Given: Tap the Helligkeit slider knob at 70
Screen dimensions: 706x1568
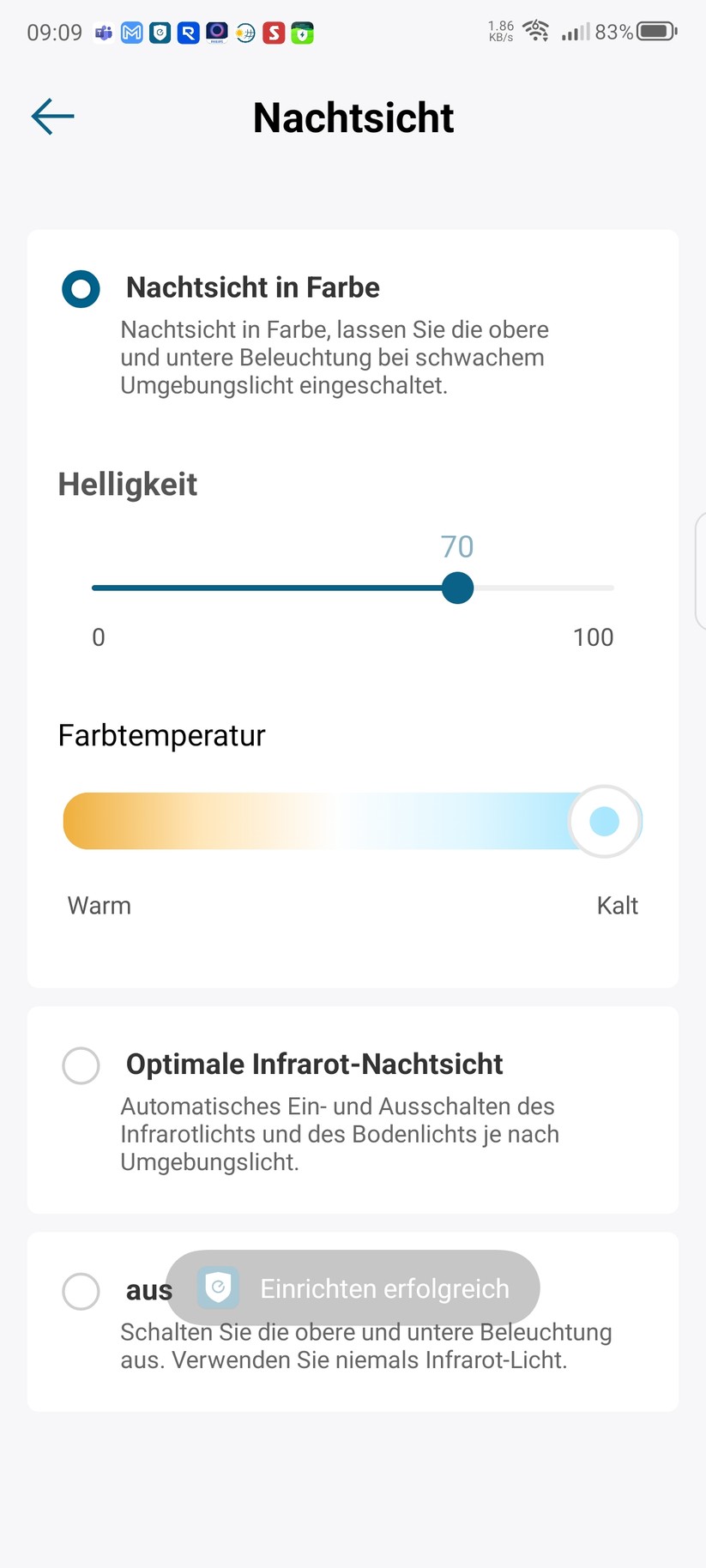Looking at the screenshot, I should [x=457, y=588].
